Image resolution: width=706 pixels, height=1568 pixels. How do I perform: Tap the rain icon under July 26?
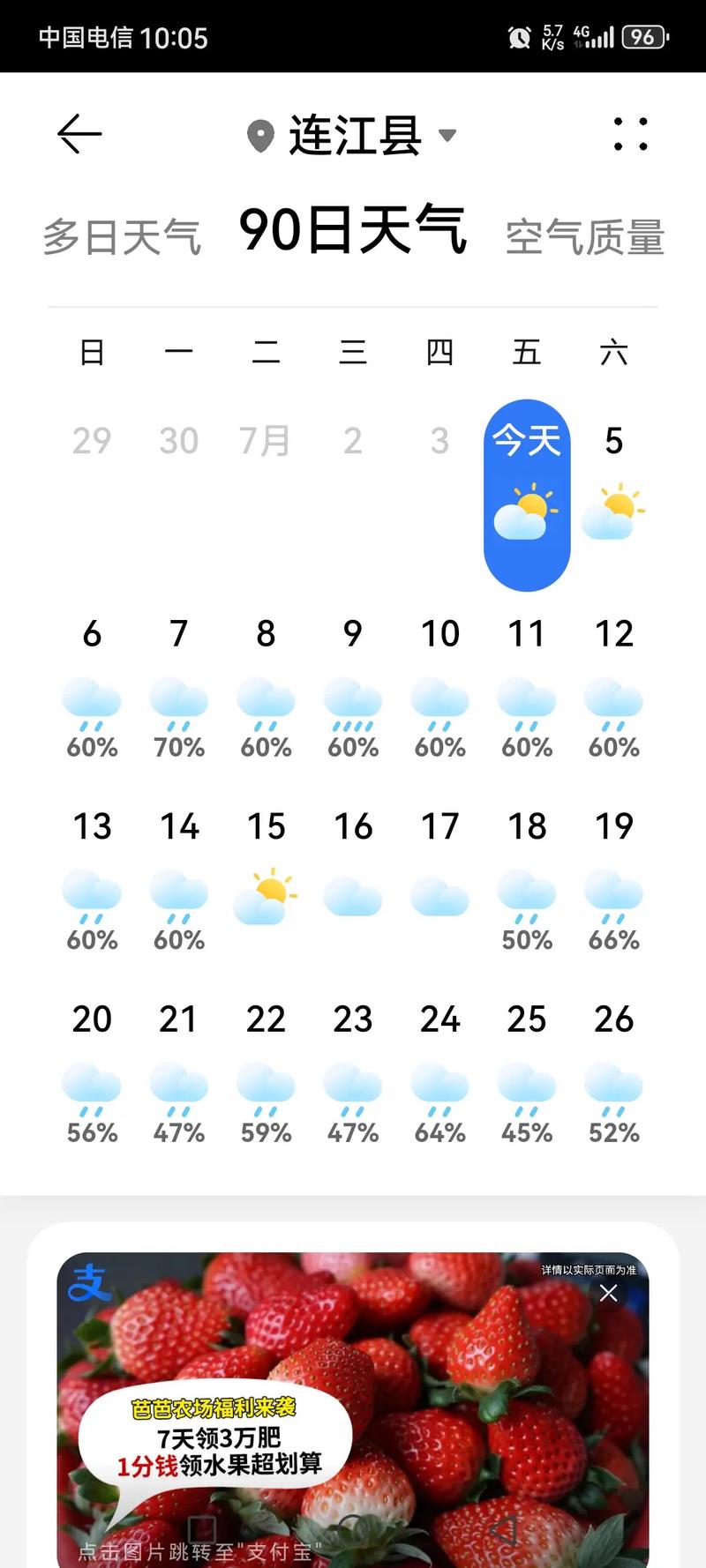click(612, 1091)
